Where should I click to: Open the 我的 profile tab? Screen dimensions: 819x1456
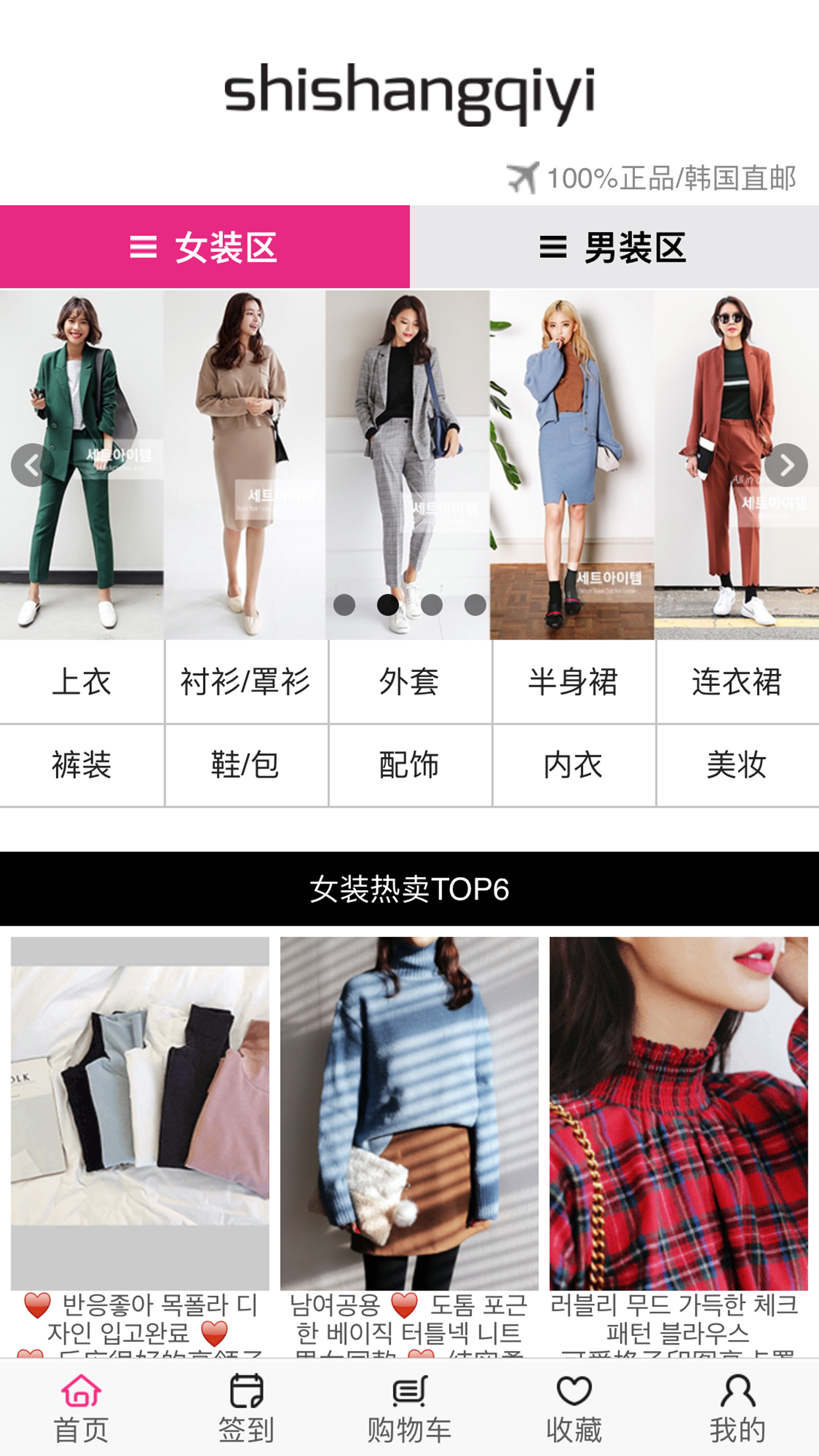[737, 1408]
